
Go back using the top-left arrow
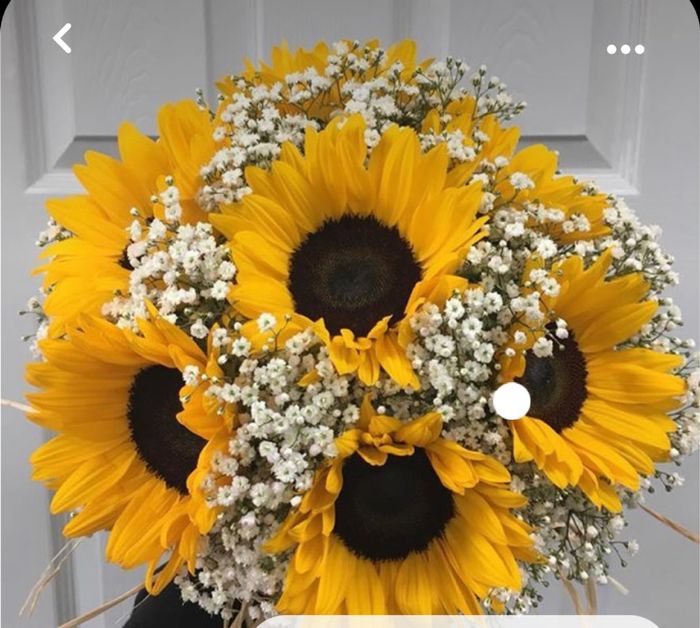(62, 39)
